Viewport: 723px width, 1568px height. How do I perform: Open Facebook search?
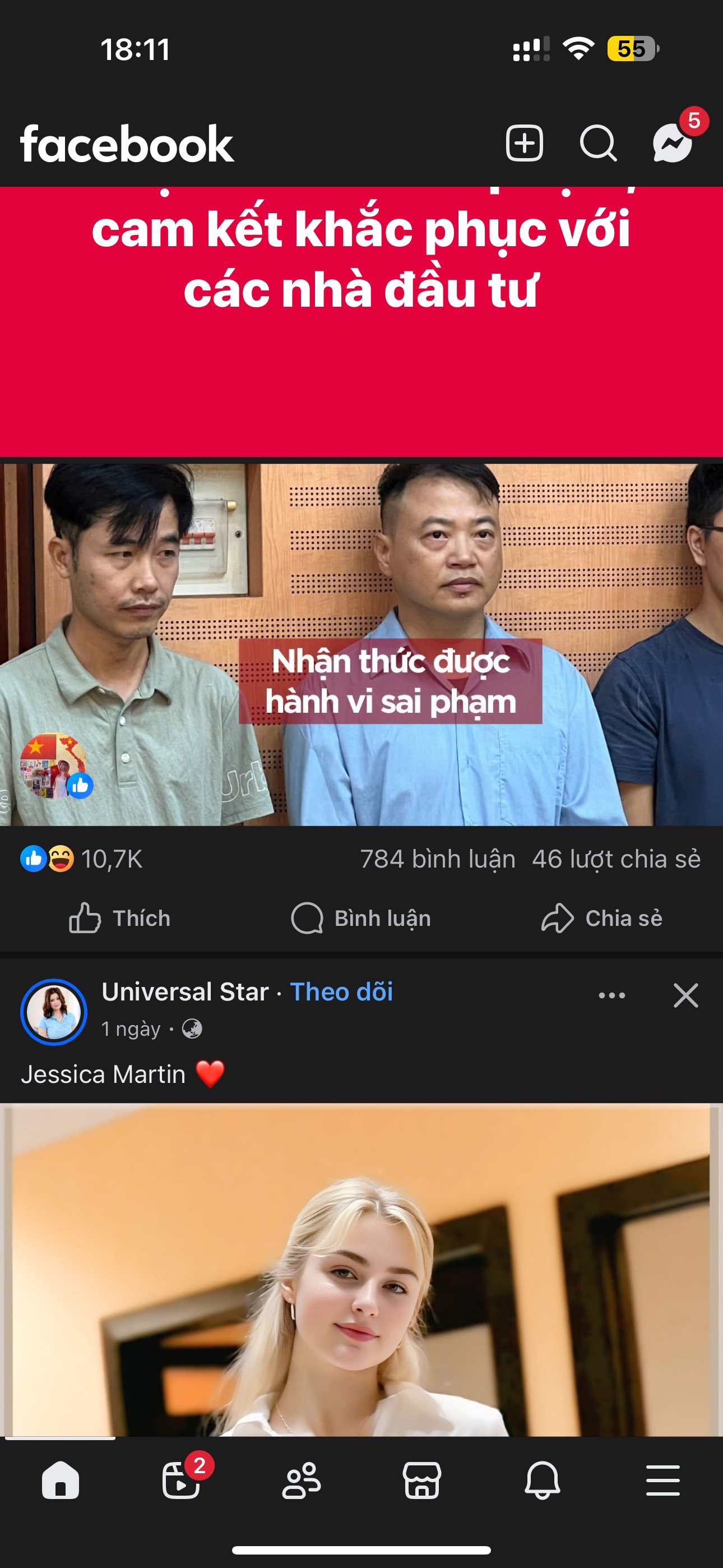click(x=597, y=144)
